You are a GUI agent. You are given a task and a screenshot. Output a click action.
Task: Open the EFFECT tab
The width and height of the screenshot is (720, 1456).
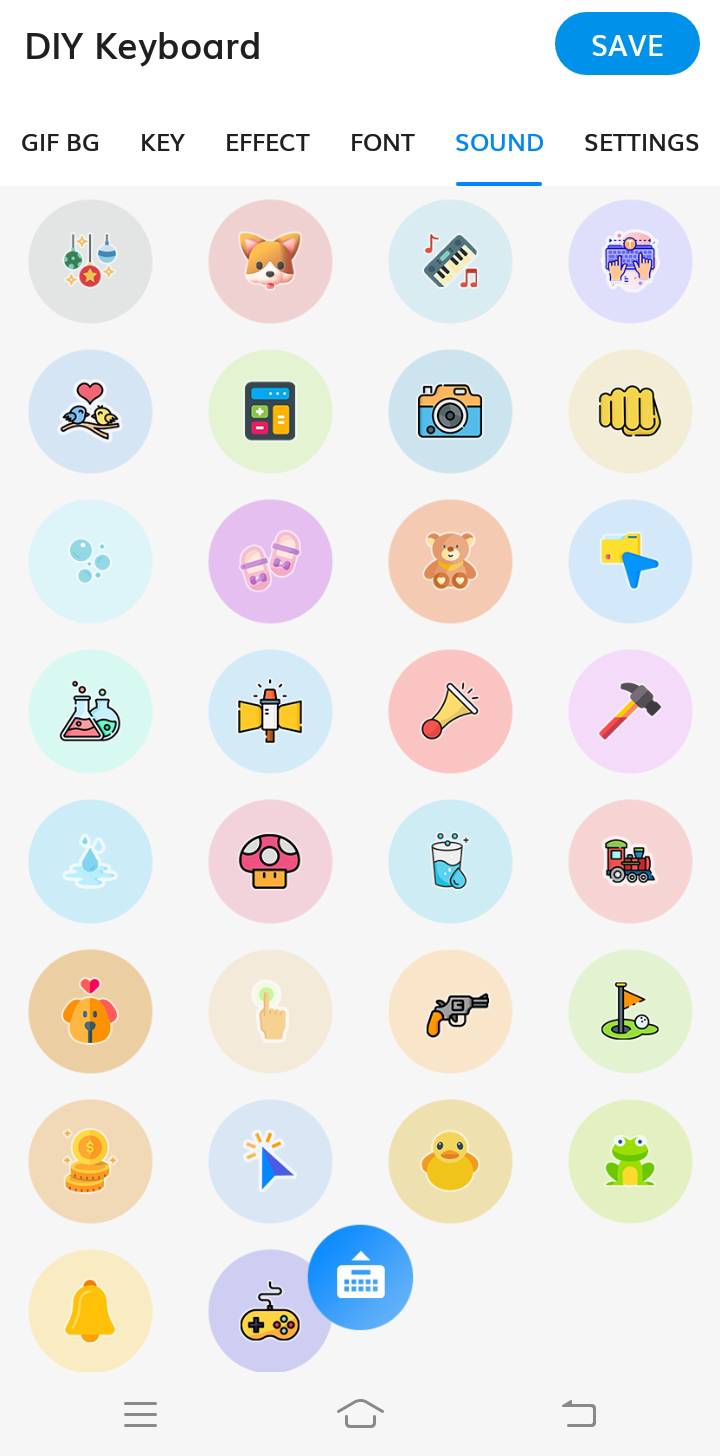pyautogui.click(x=267, y=143)
